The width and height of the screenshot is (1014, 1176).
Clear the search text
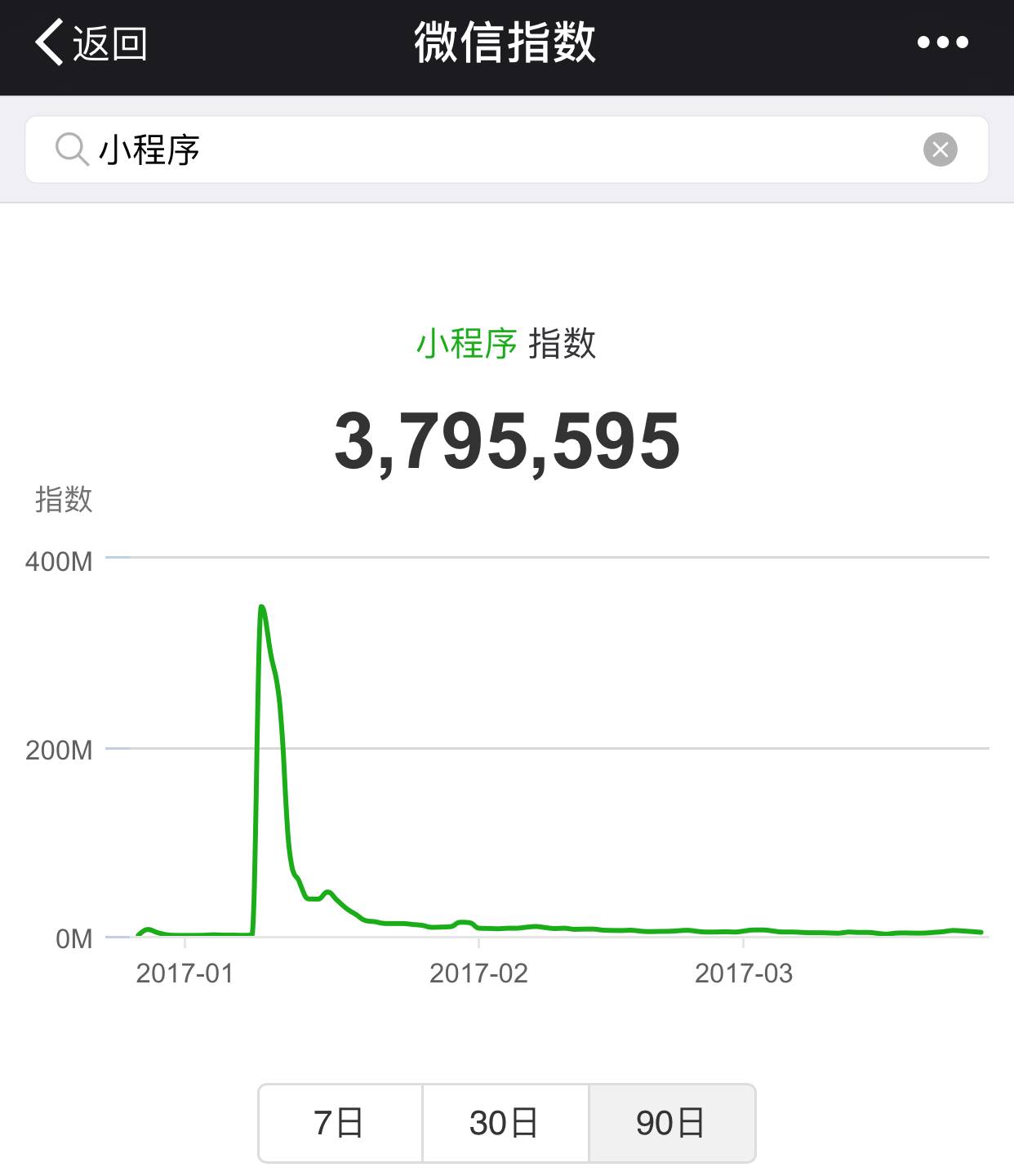940,149
